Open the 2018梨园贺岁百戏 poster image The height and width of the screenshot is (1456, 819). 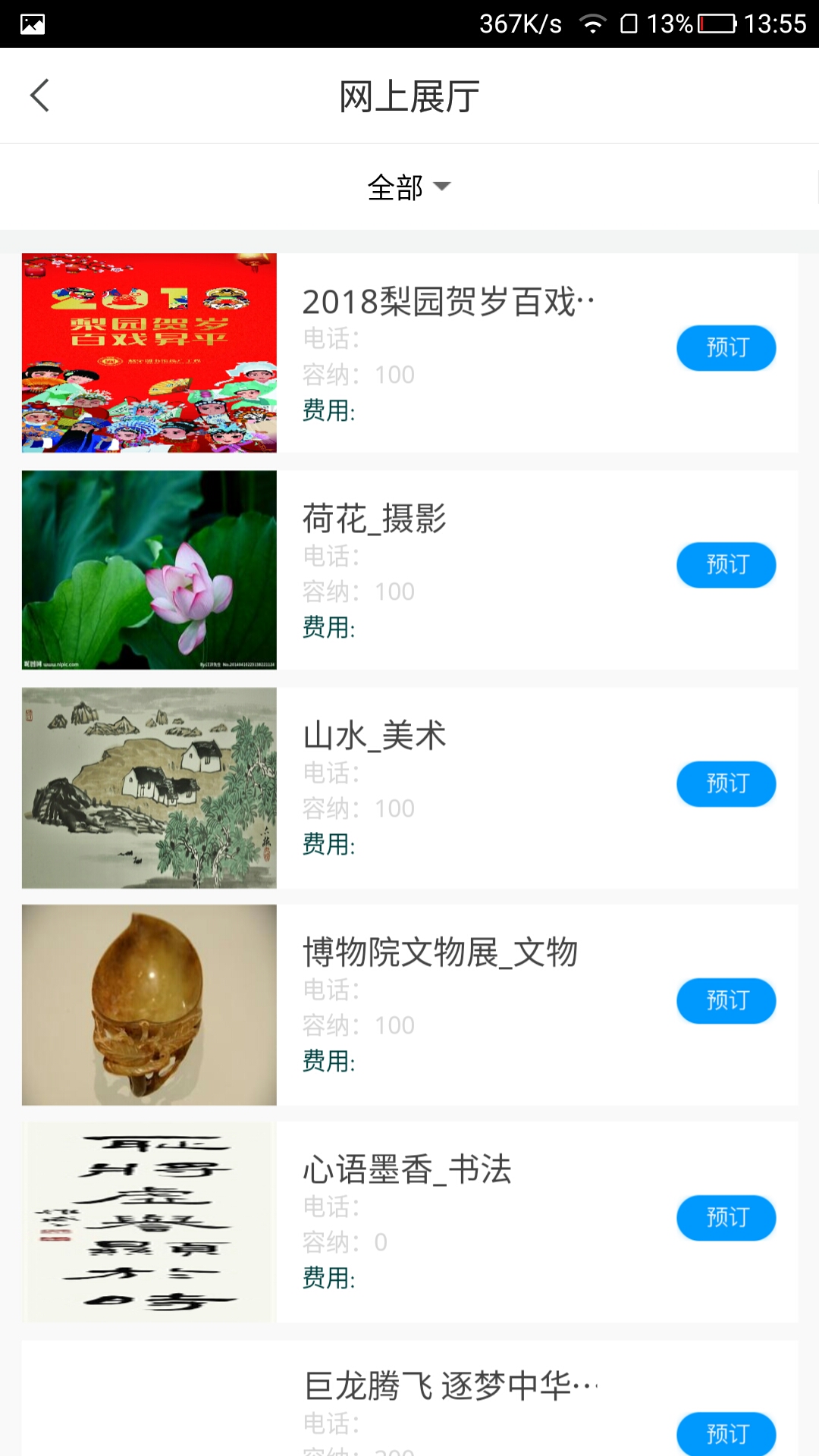[x=149, y=353]
